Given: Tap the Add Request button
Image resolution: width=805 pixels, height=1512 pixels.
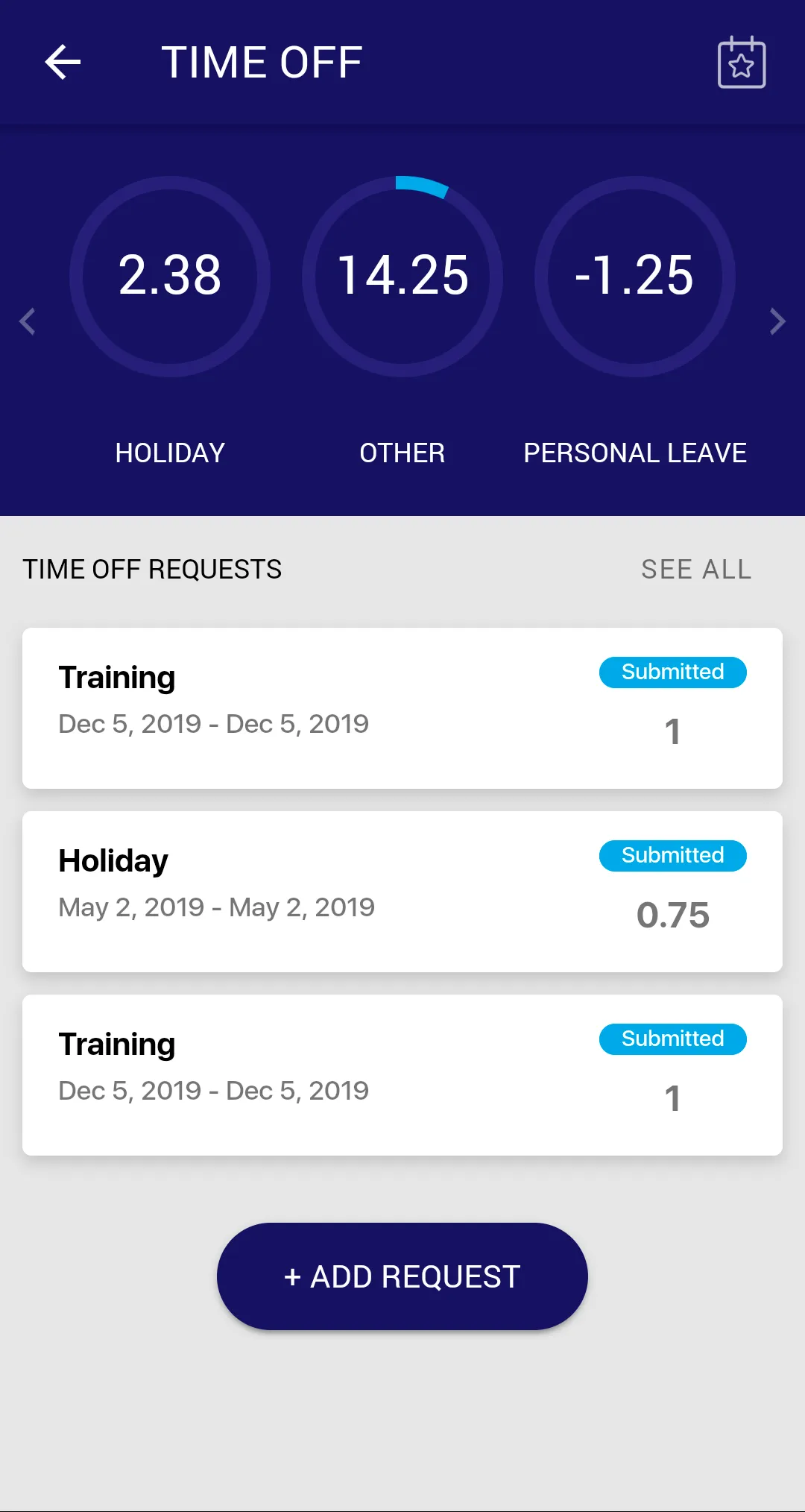Looking at the screenshot, I should pyautogui.click(x=402, y=1276).
